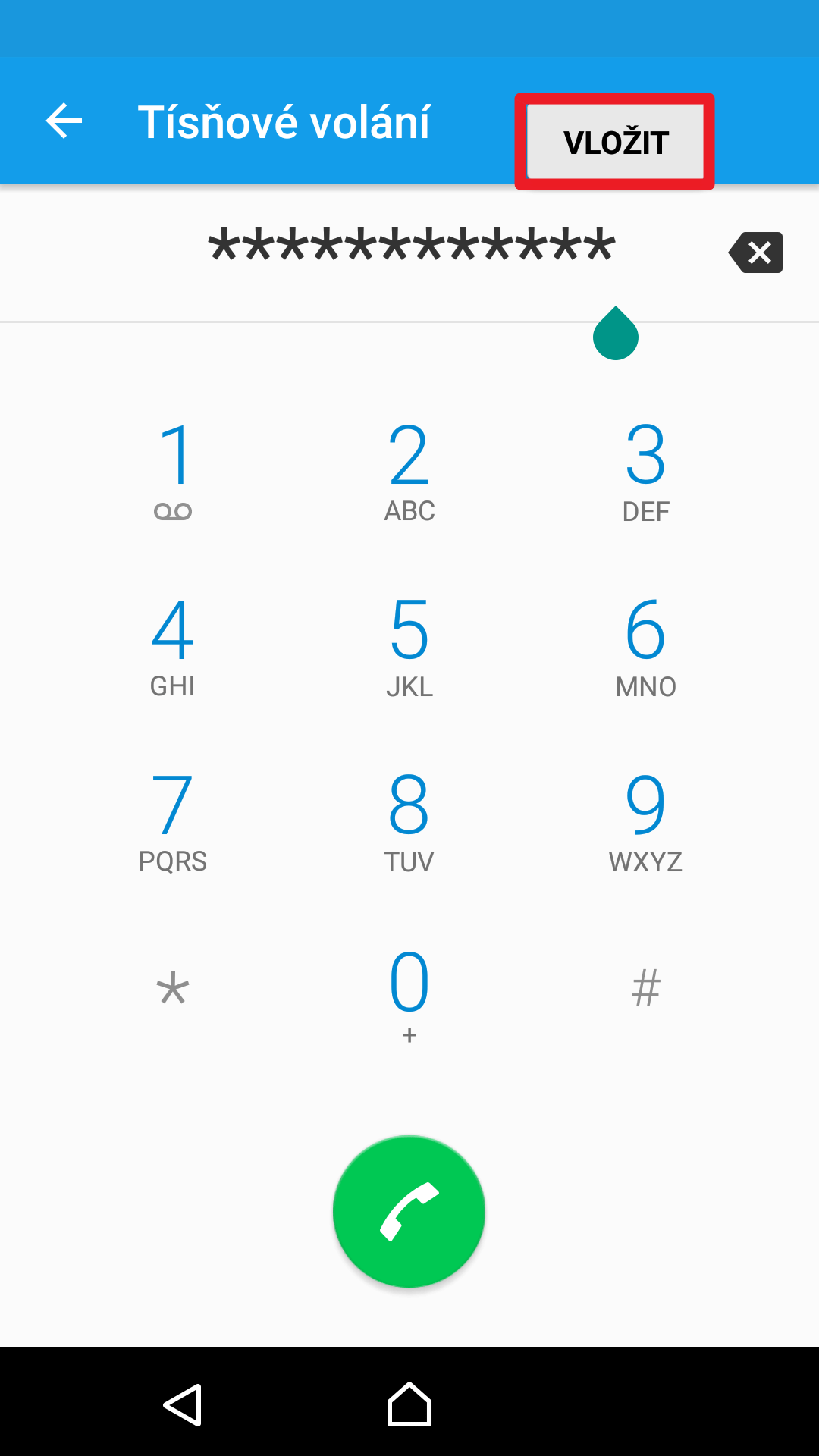Enter digit 4 GHI
The width and height of the screenshot is (819, 1456).
(x=173, y=645)
